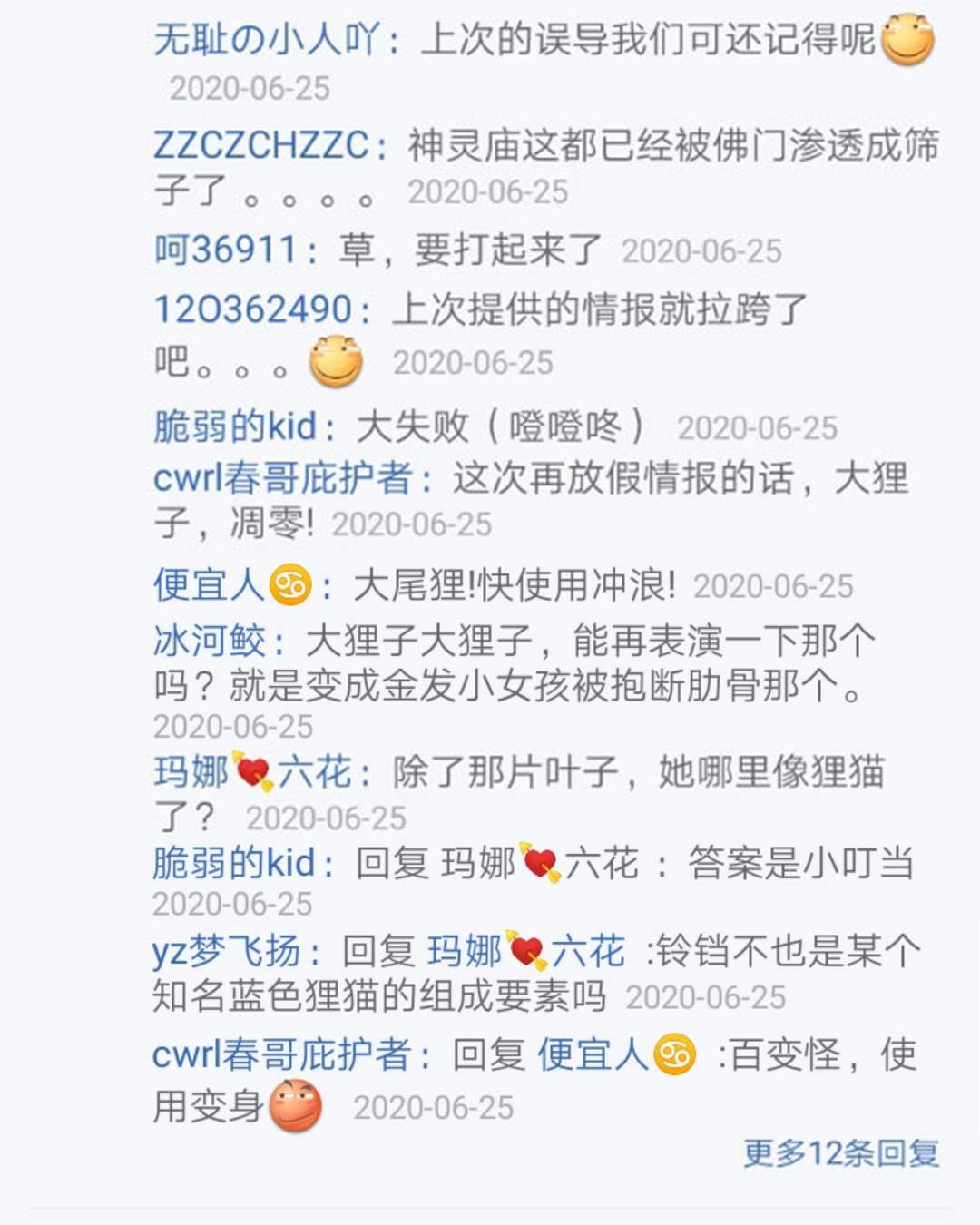Open ZZCZCHZZC's user profile
980x1225 pixels.
click(x=260, y=145)
